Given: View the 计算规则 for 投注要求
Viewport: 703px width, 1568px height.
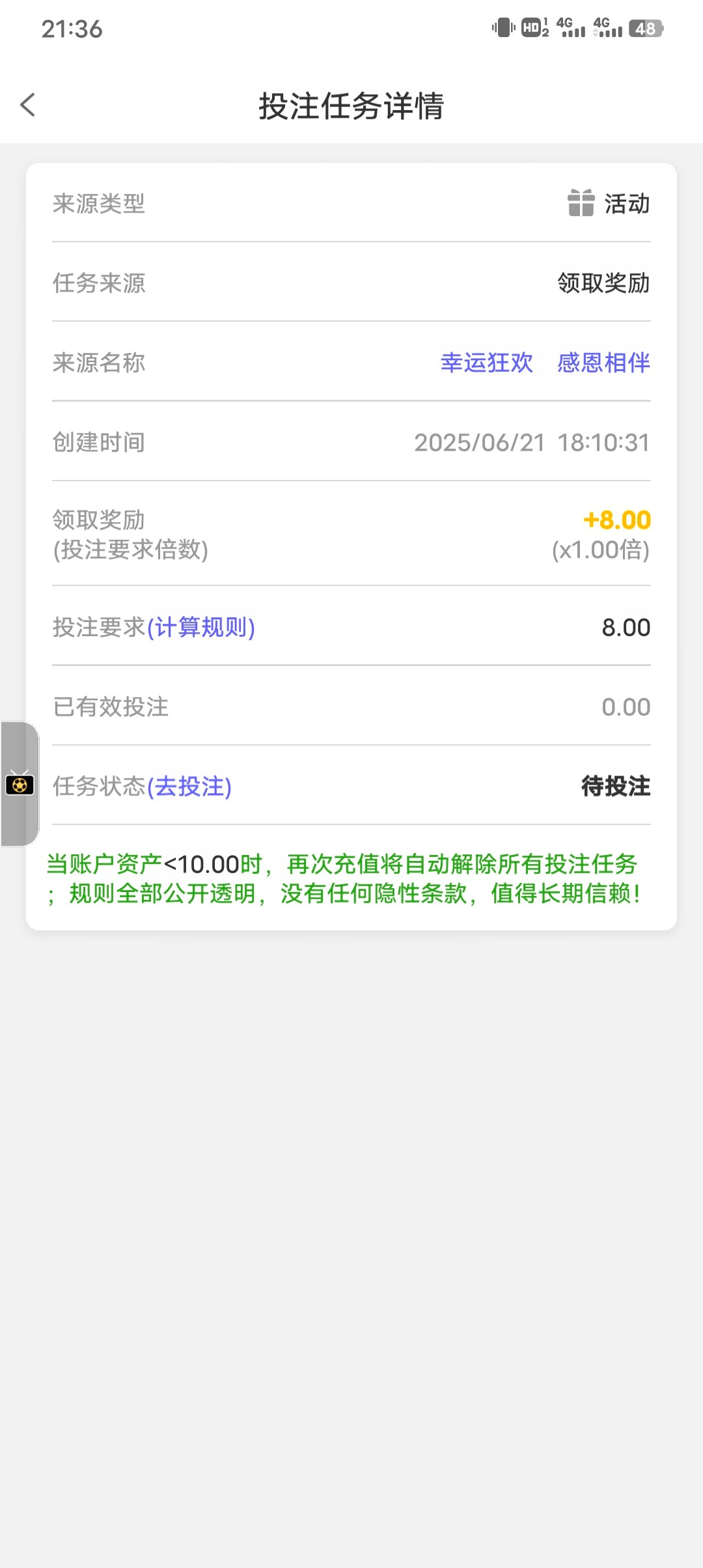Looking at the screenshot, I should (x=201, y=628).
